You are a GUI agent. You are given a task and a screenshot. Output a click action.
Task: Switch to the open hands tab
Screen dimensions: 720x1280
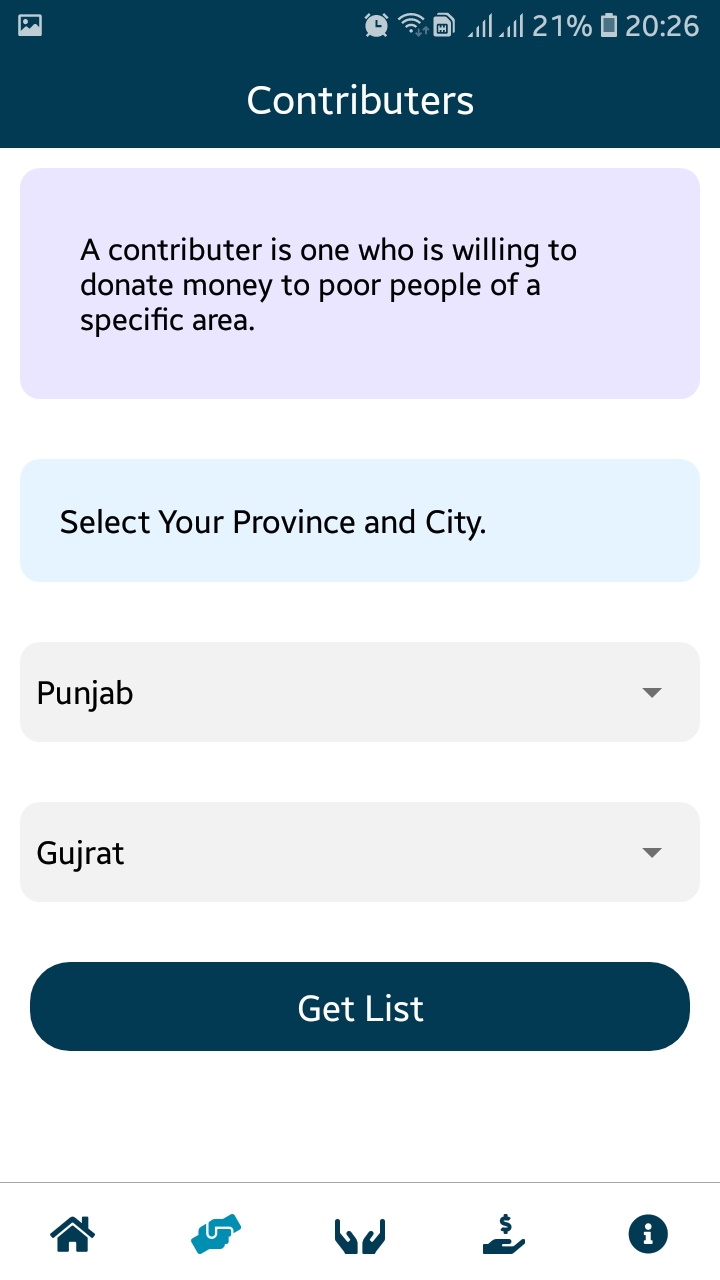tap(360, 1235)
